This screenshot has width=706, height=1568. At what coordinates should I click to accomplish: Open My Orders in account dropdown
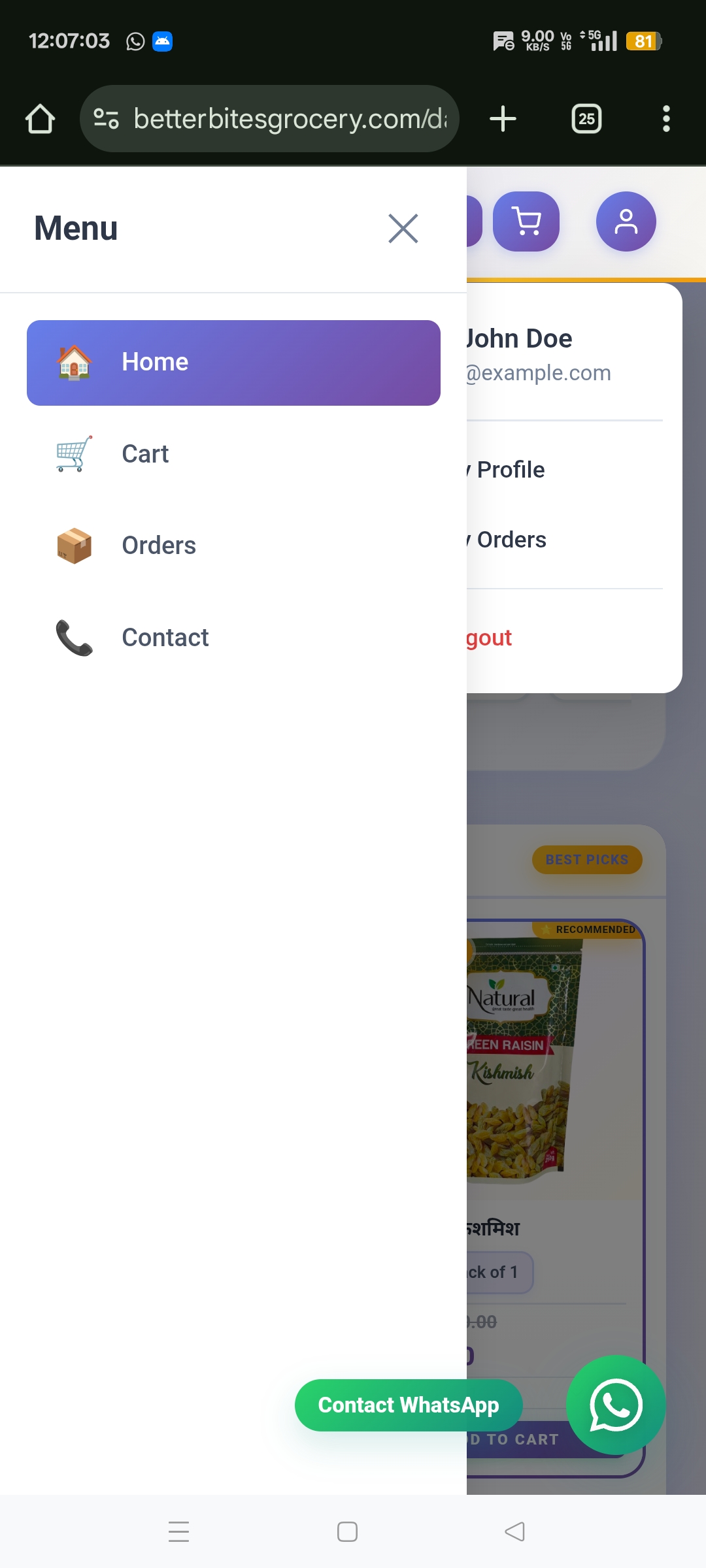511,540
